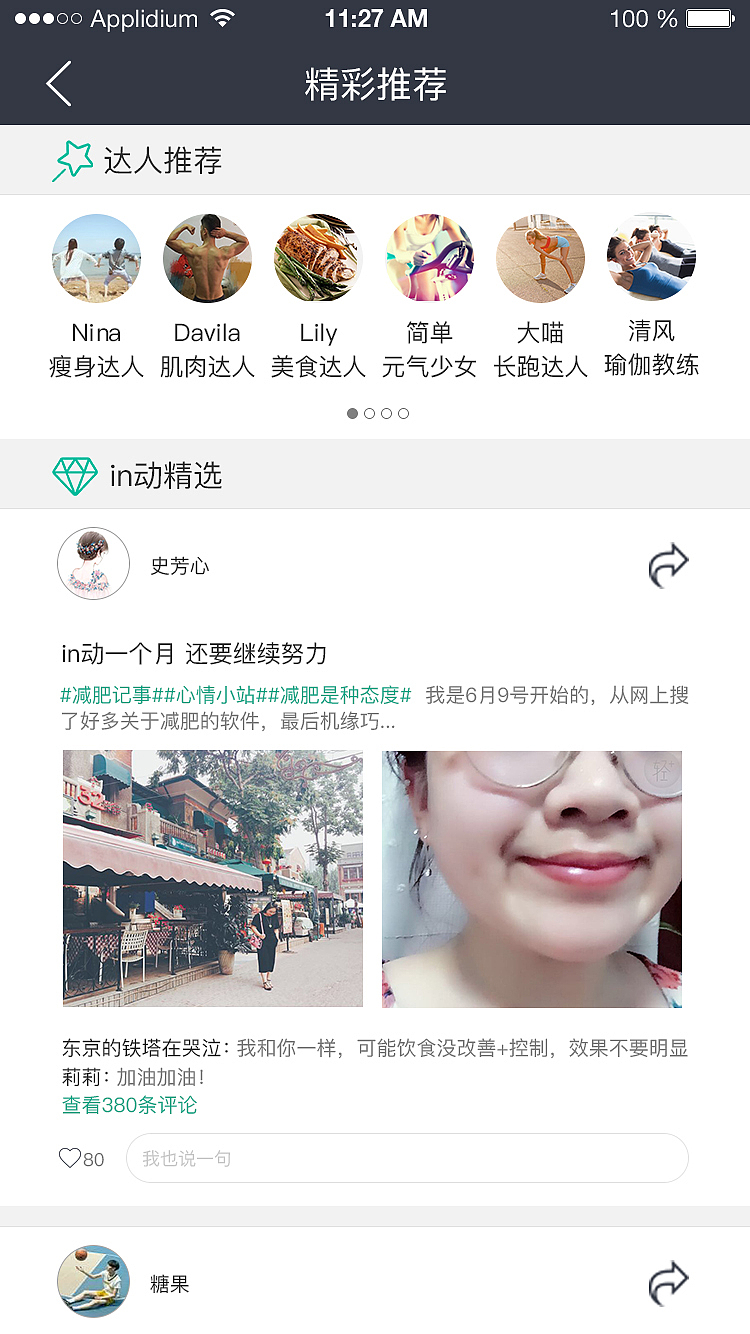
Task: Select the first pagination dot under the carousel
Action: click(x=352, y=412)
